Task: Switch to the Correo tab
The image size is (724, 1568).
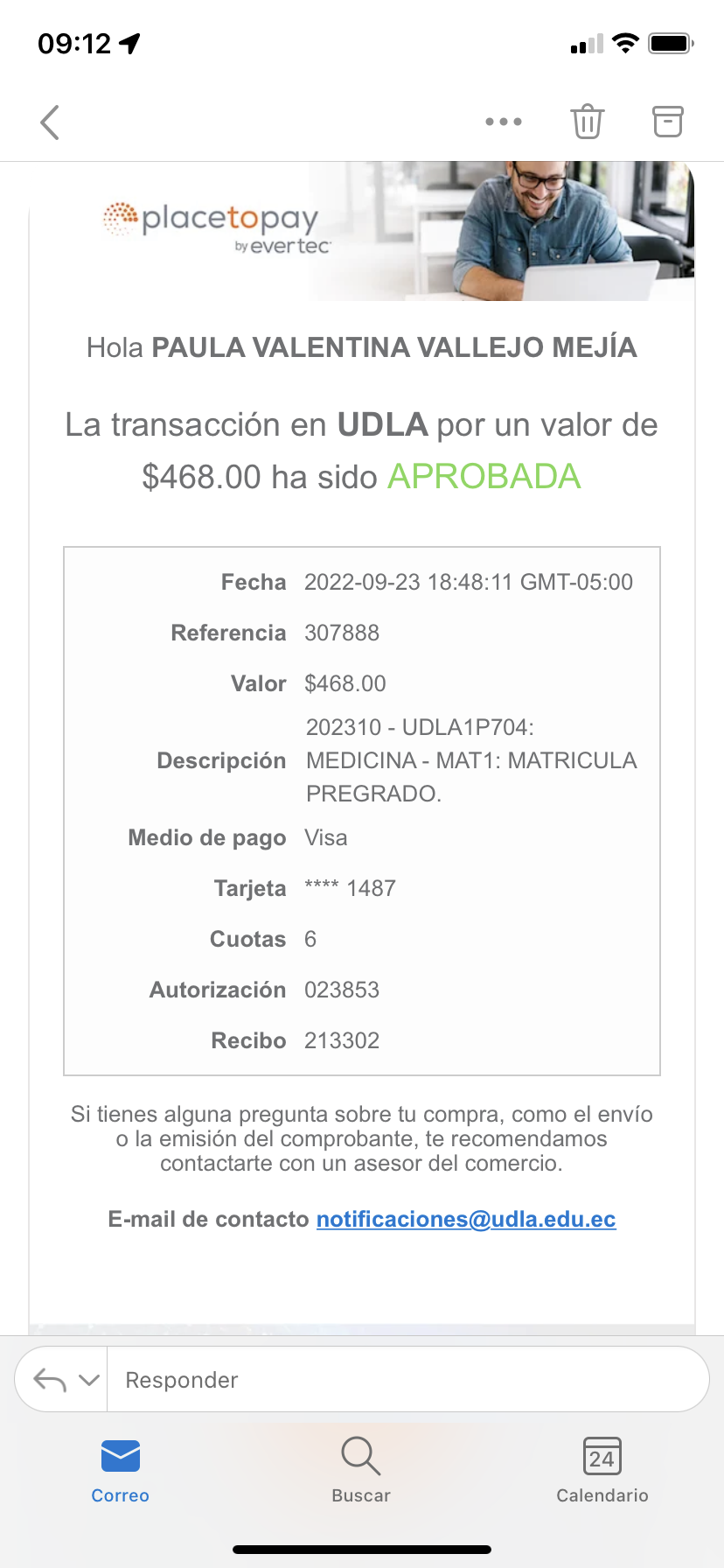Action: click(x=121, y=1471)
